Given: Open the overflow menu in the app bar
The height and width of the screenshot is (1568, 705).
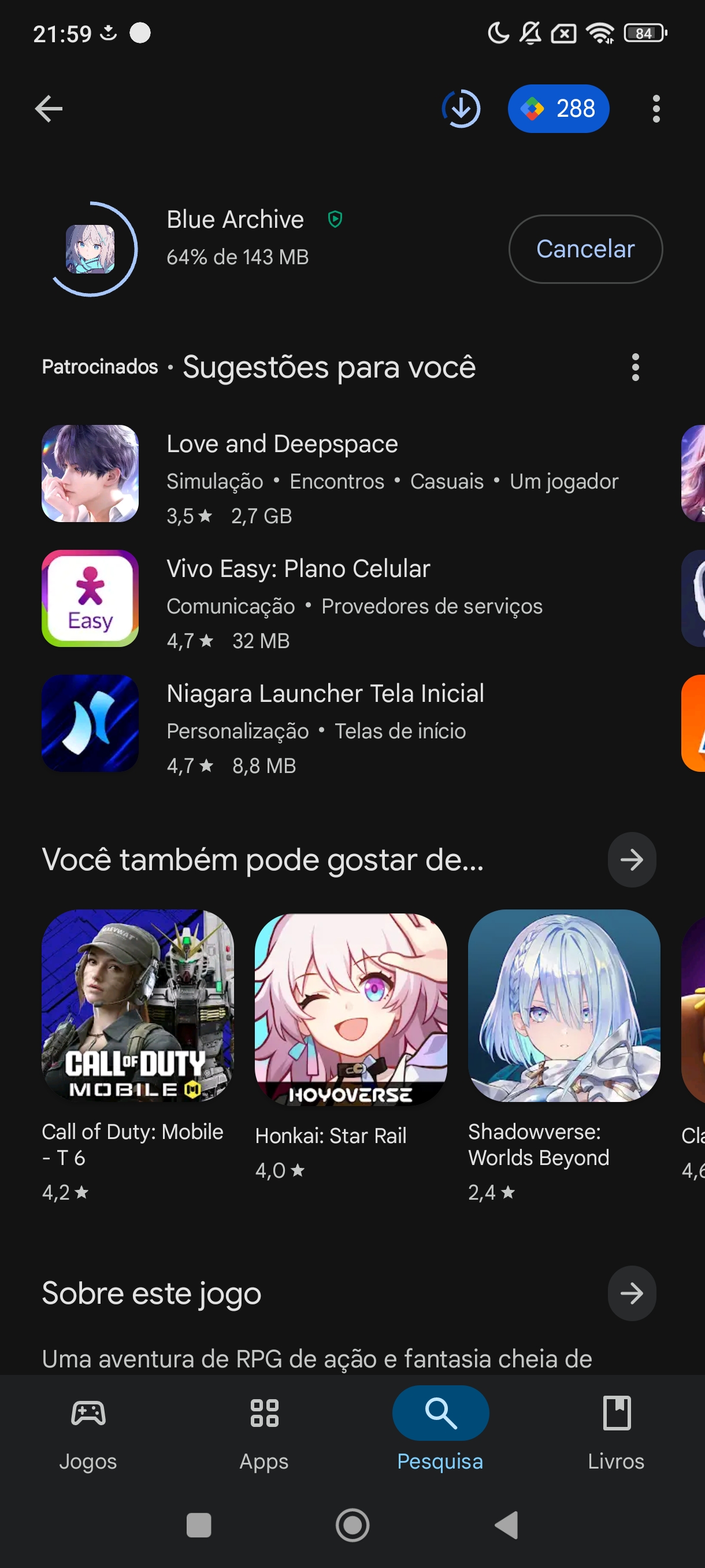Looking at the screenshot, I should [656, 109].
